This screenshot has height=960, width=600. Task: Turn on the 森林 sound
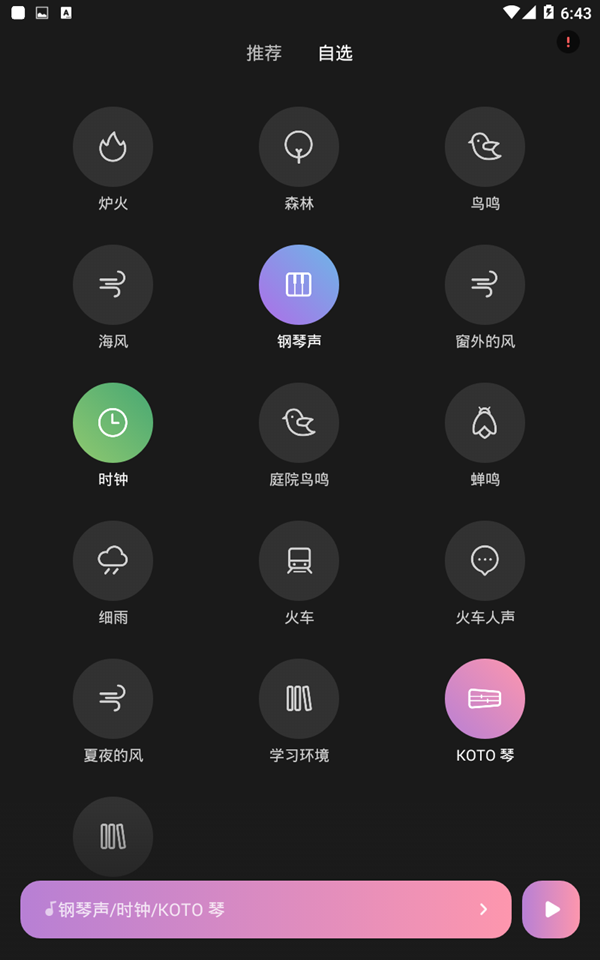299,147
